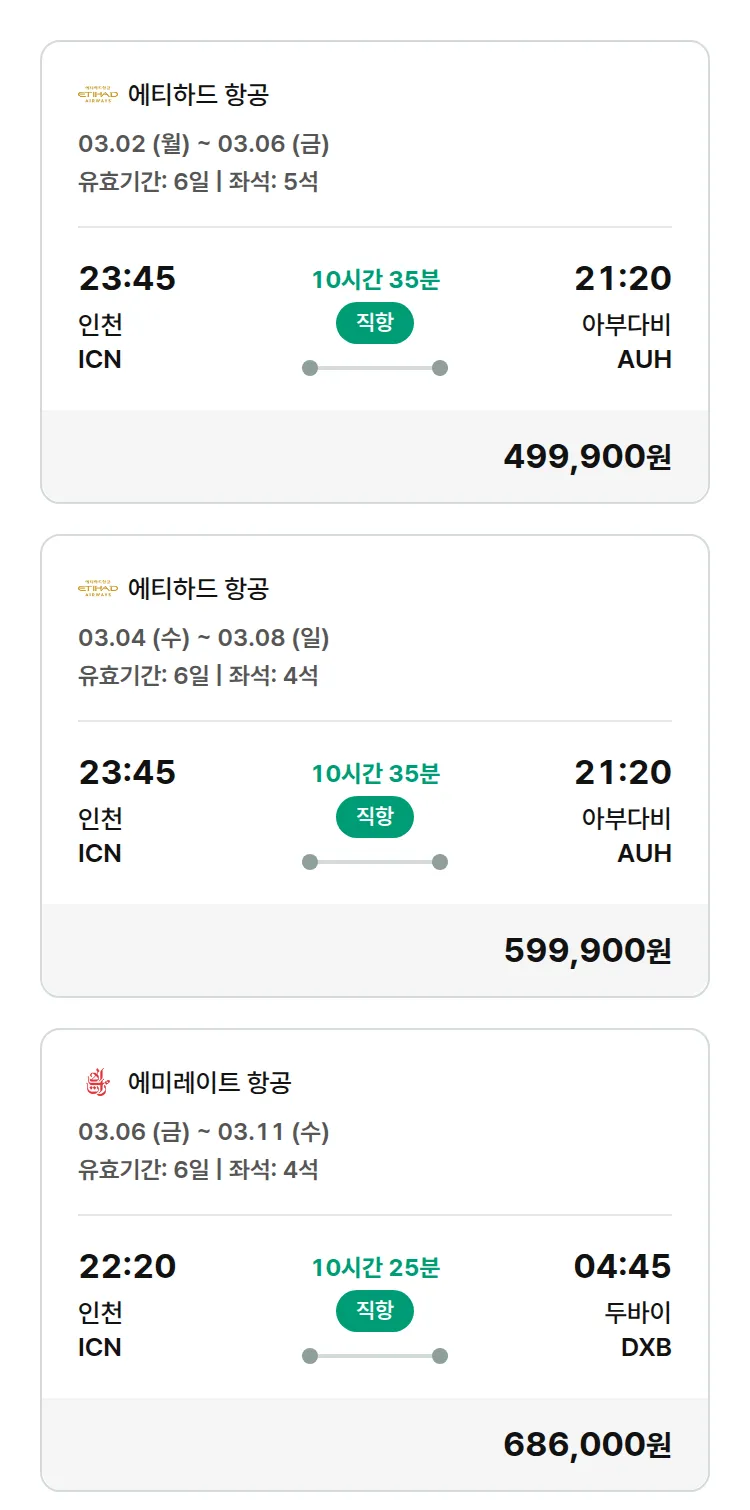Click the departure point dot on the first flight

click(308, 368)
